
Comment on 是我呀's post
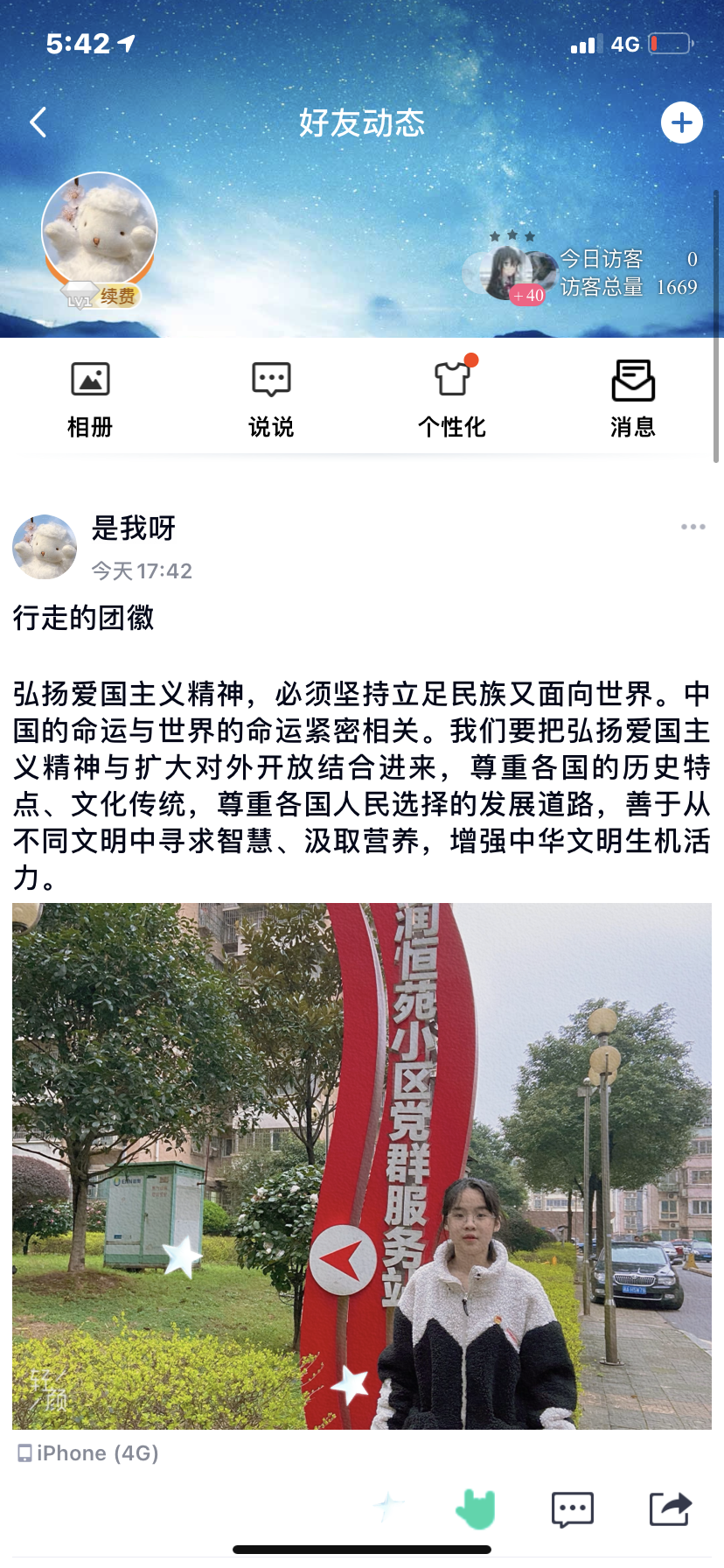point(573,1508)
